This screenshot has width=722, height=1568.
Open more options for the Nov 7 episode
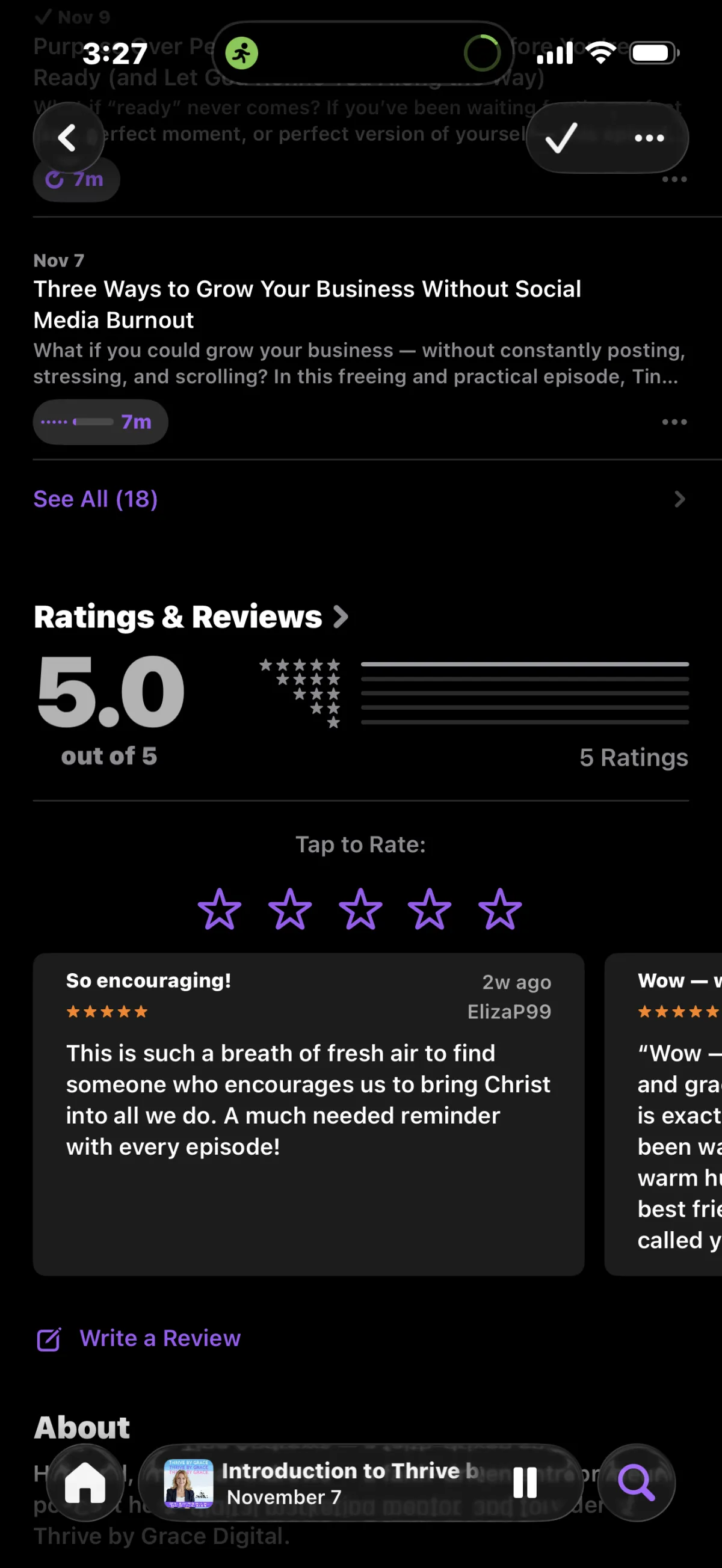[x=674, y=421]
